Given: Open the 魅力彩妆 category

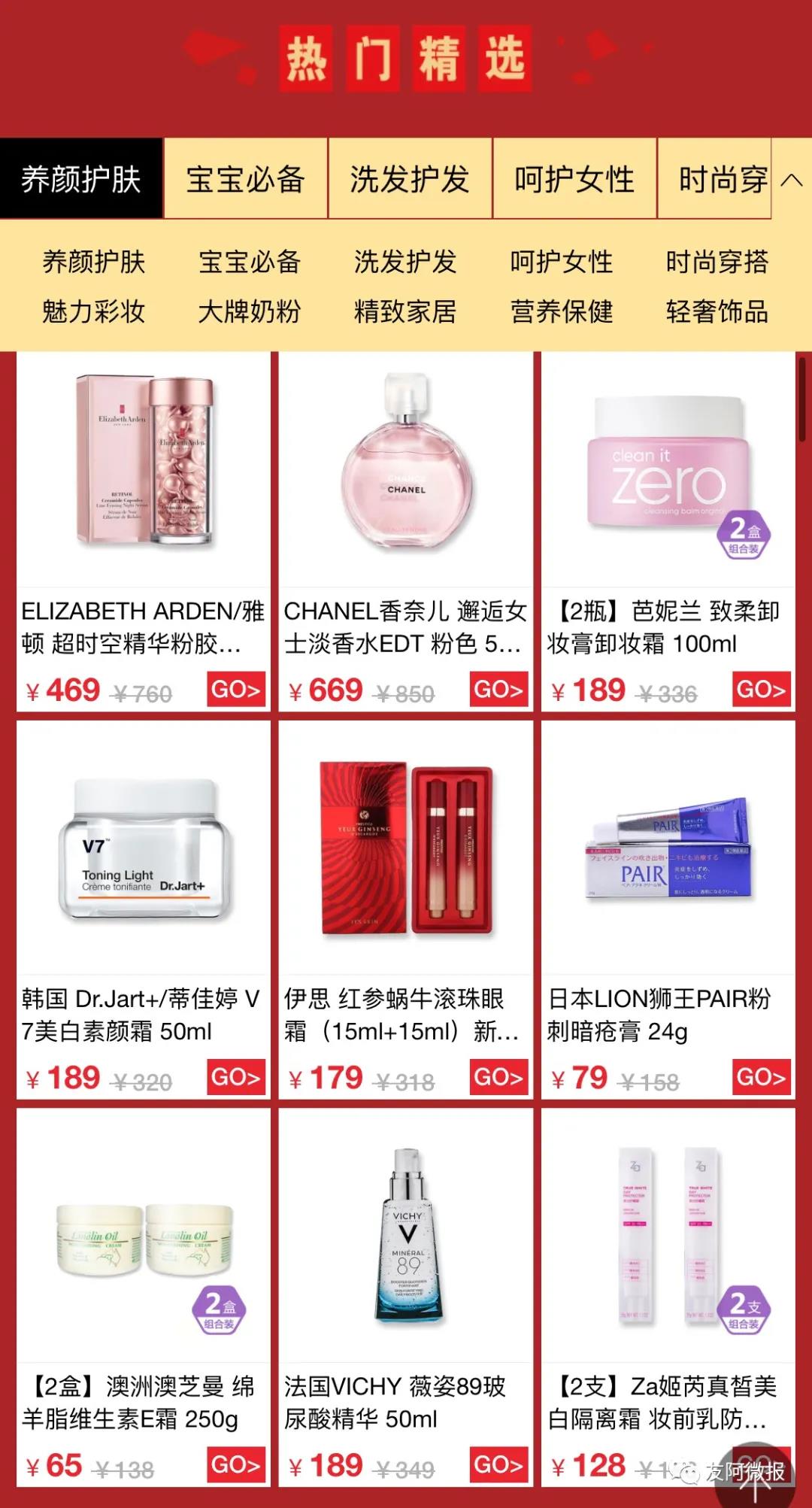Looking at the screenshot, I should click(x=92, y=313).
